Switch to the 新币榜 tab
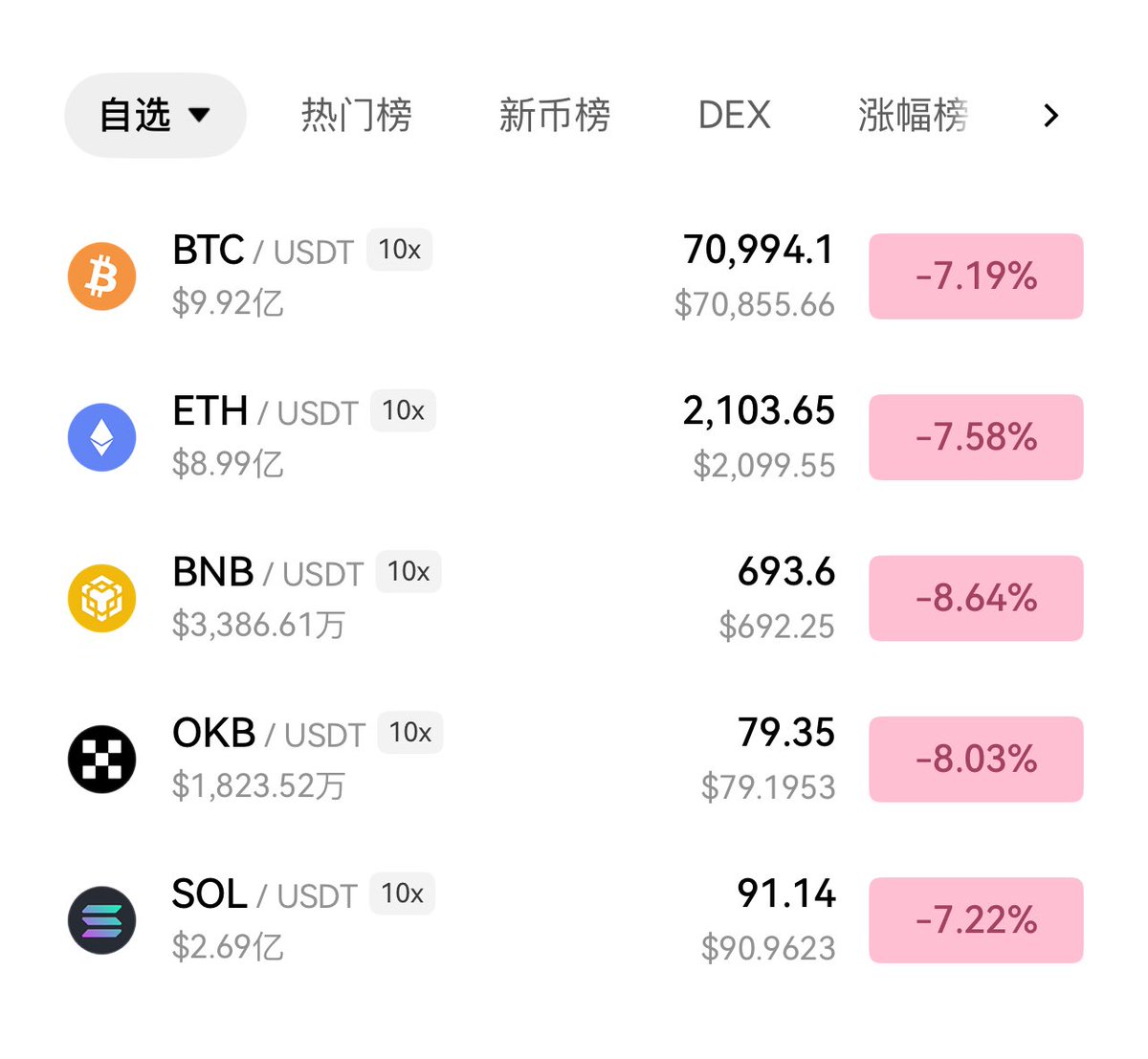1148x1059 pixels. click(x=554, y=116)
